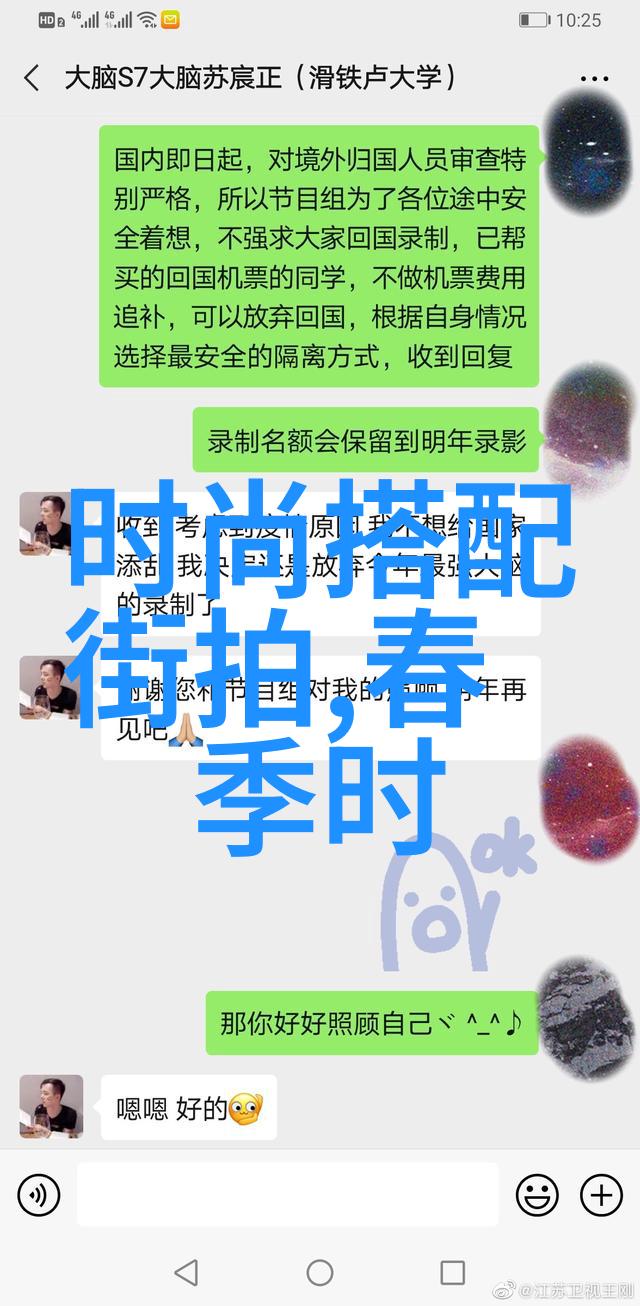Focus the message text field
Screen dimensions: 640x1306
[287, 1194]
